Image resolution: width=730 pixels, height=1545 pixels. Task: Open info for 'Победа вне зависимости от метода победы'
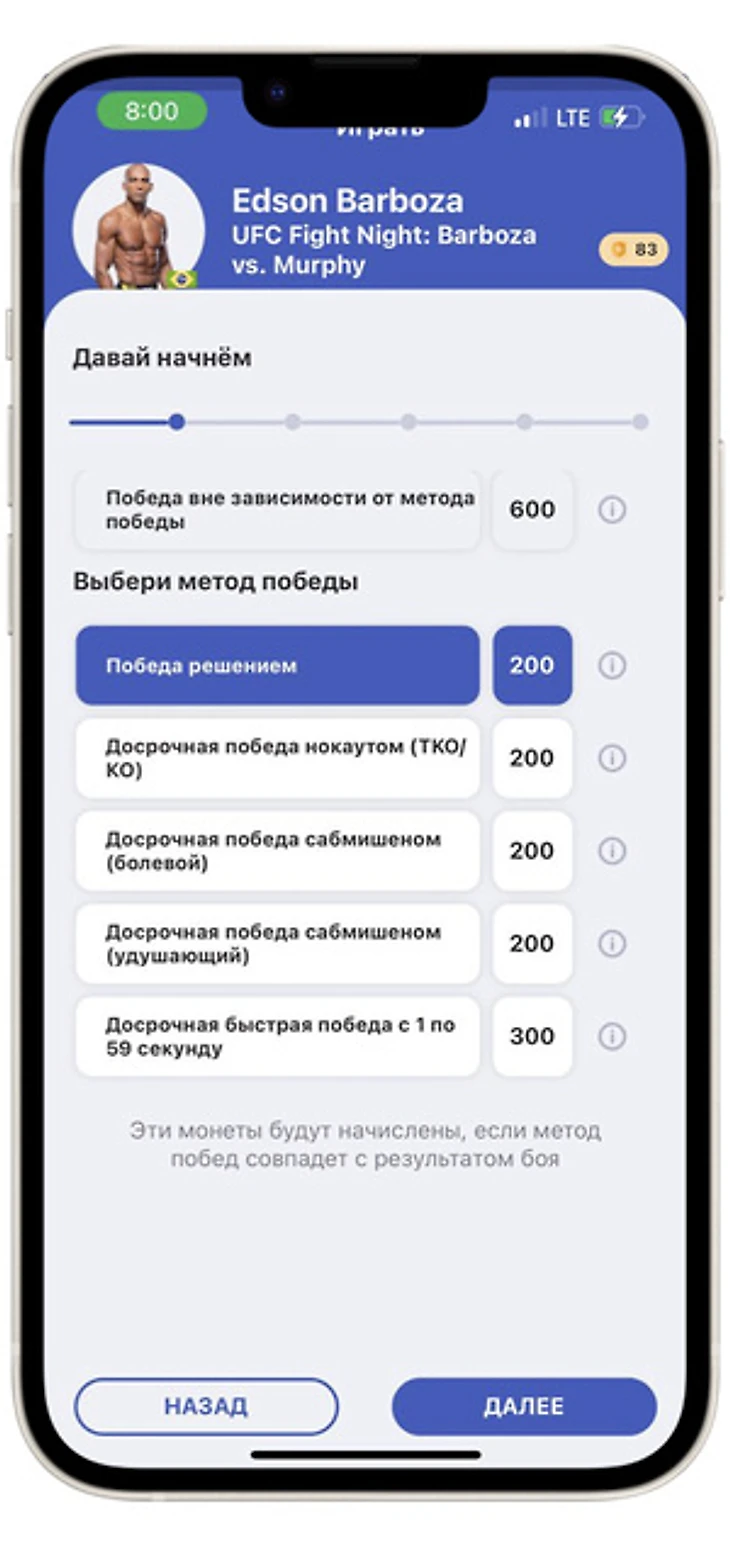tap(612, 510)
